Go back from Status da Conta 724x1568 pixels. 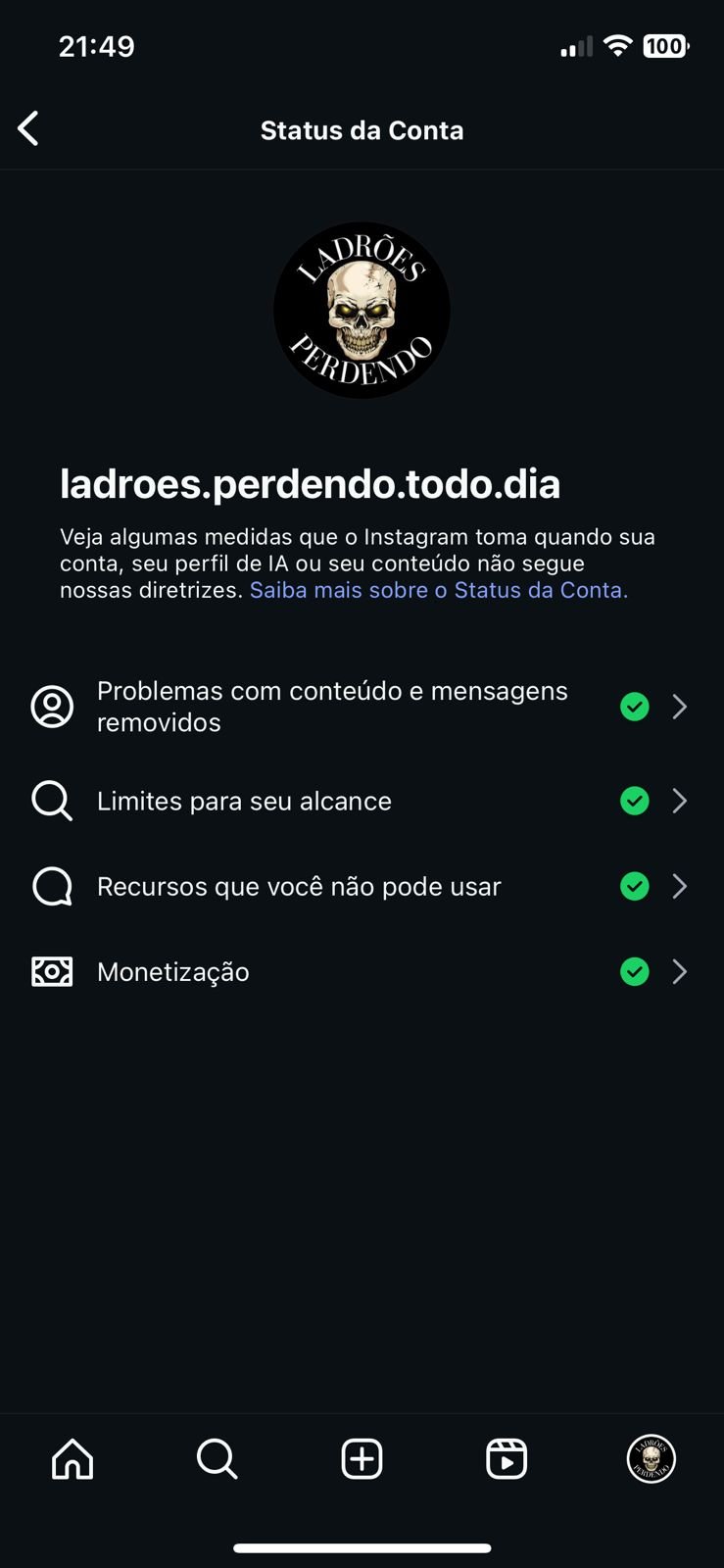28,128
